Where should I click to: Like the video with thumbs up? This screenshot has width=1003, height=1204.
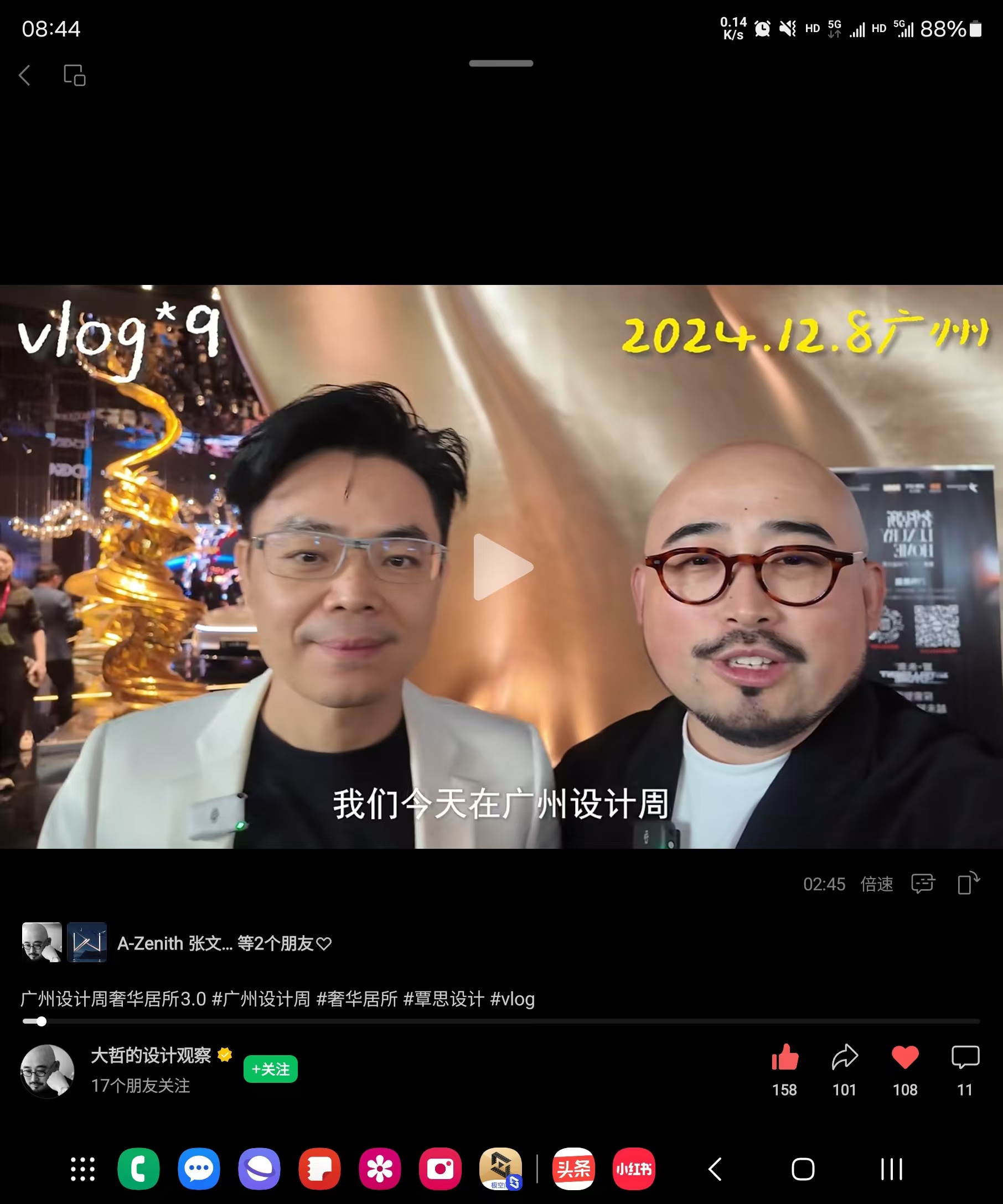[x=784, y=1058]
